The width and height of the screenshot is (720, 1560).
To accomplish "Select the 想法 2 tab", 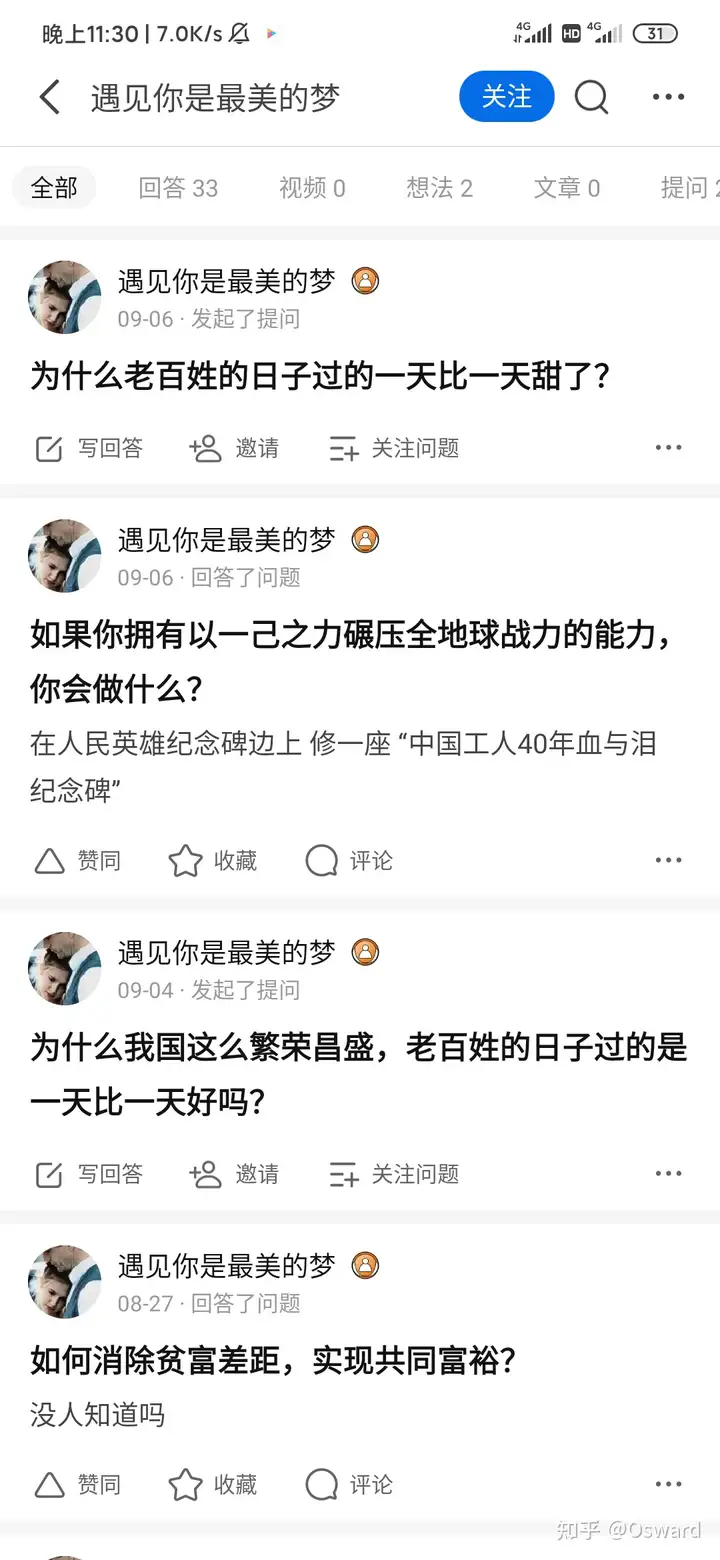I will point(439,188).
